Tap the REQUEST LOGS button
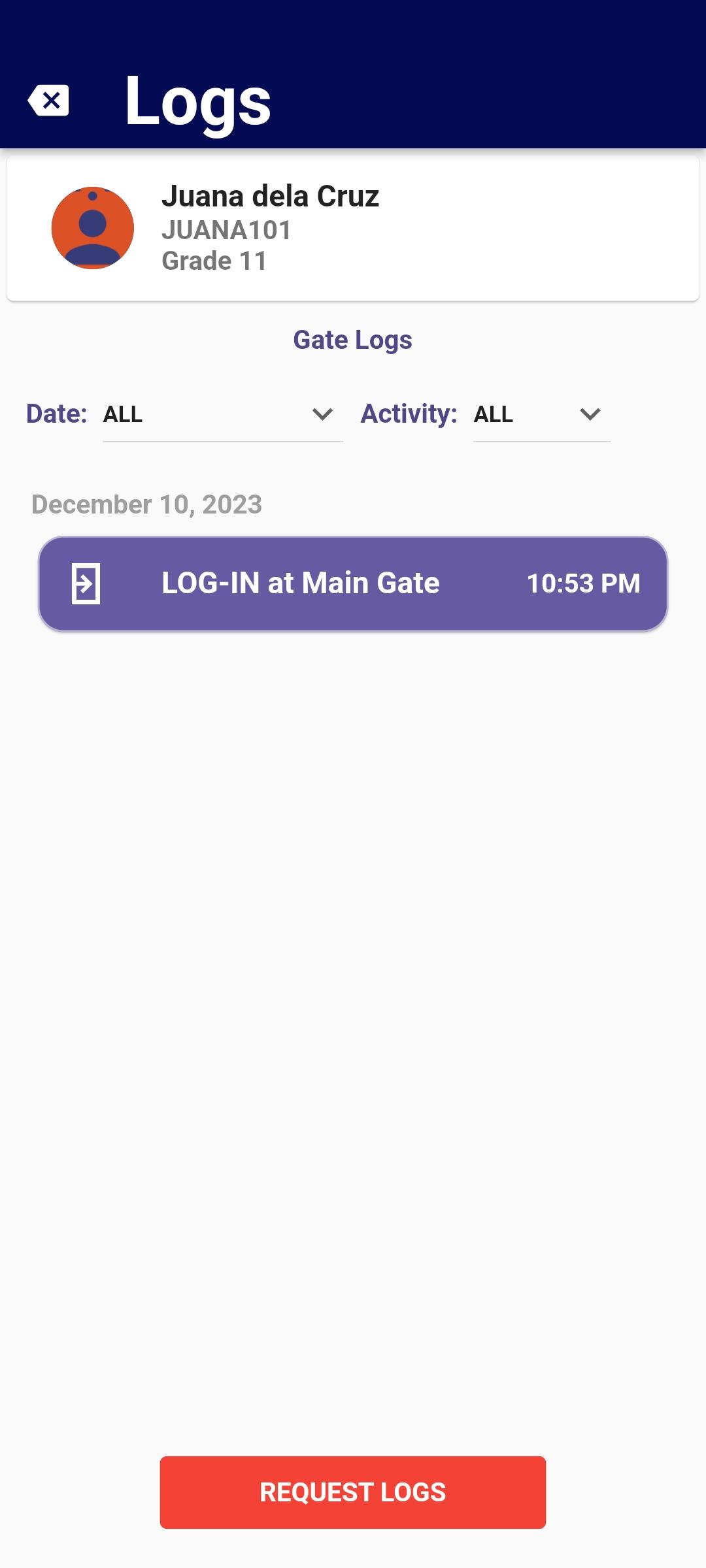This screenshot has height=1568, width=706. pos(353,1492)
